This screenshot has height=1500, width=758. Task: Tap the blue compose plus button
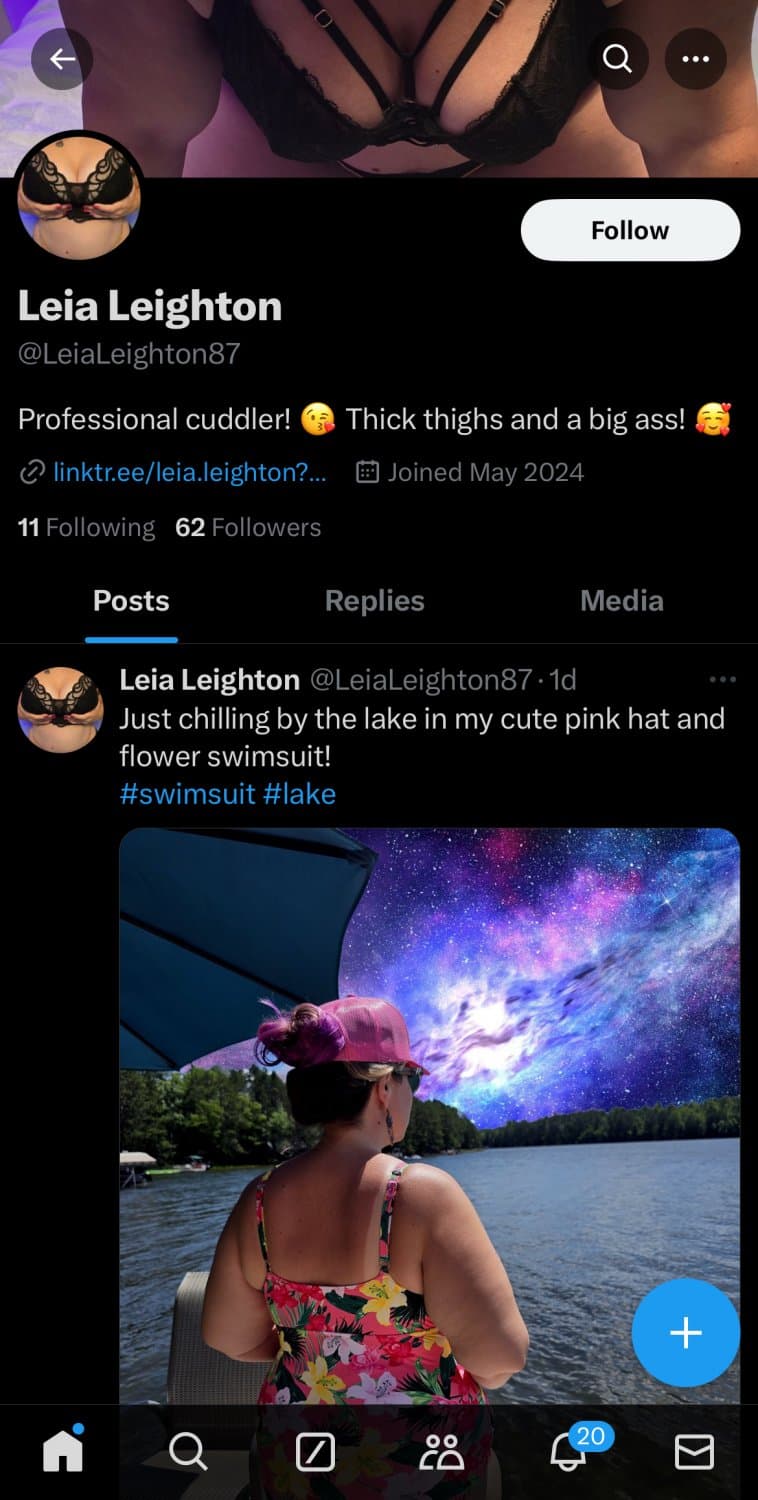[x=685, y=1332]
